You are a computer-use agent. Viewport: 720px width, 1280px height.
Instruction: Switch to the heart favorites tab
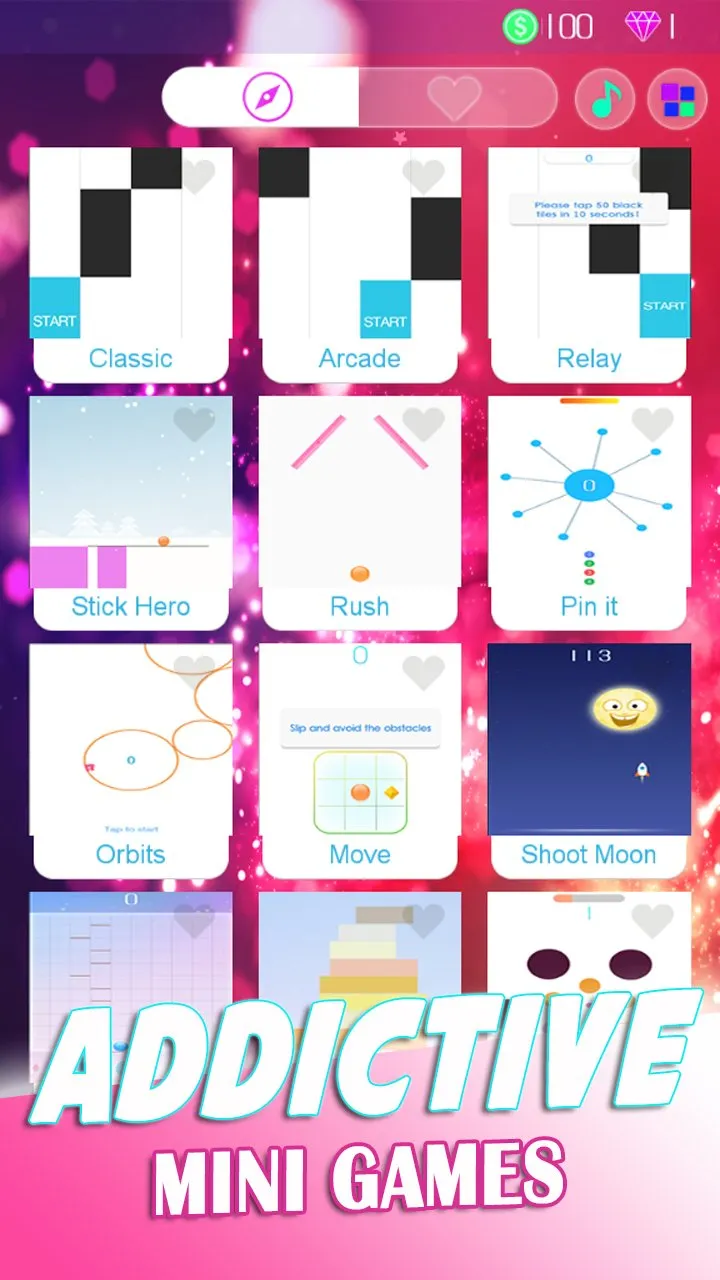click(x=454, y=97)
